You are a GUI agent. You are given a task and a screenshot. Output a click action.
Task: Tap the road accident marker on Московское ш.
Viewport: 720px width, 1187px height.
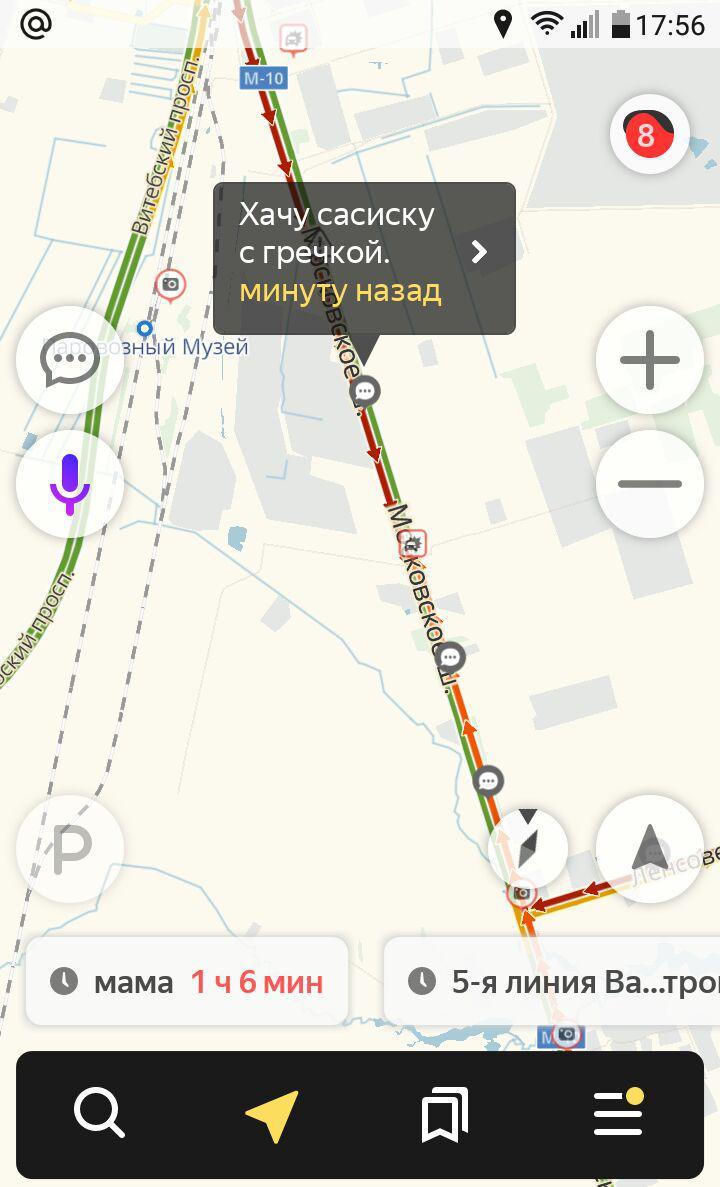point(413,545)
